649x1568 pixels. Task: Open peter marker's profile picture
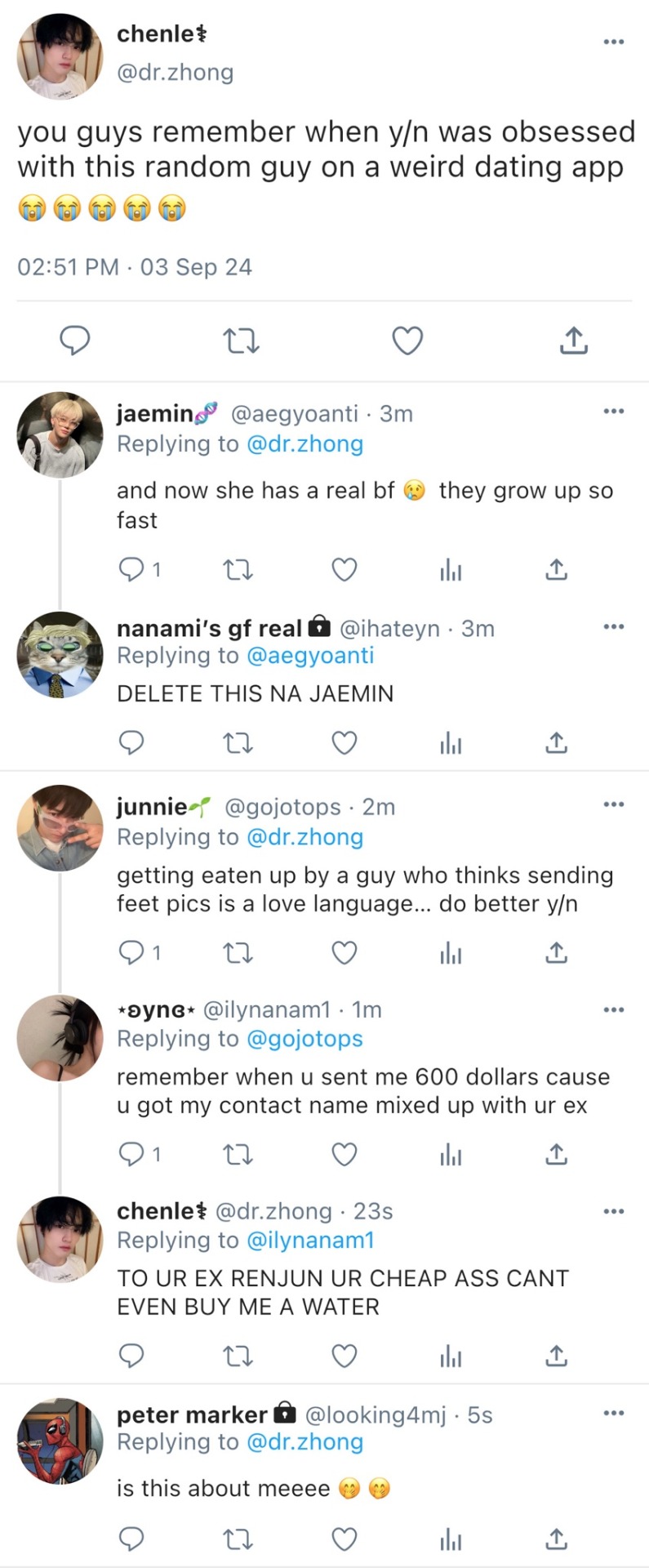point(60,1441)
